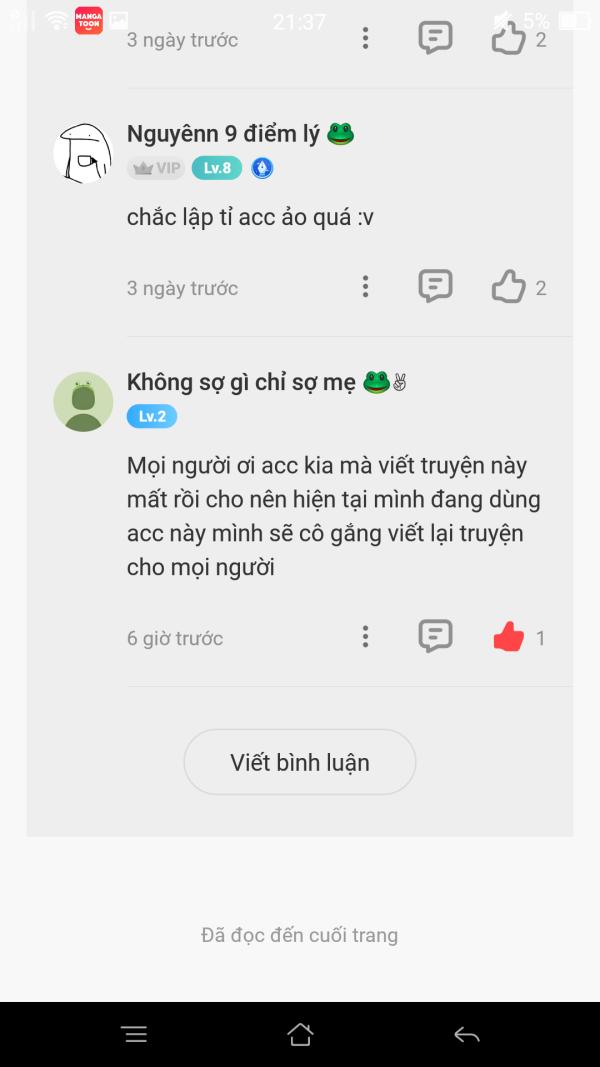Reply to Không sợ gì chỉ sợ mẹ's comment
The height and width of the screenshot is (1067, 600).
click(x=435, y=636)
